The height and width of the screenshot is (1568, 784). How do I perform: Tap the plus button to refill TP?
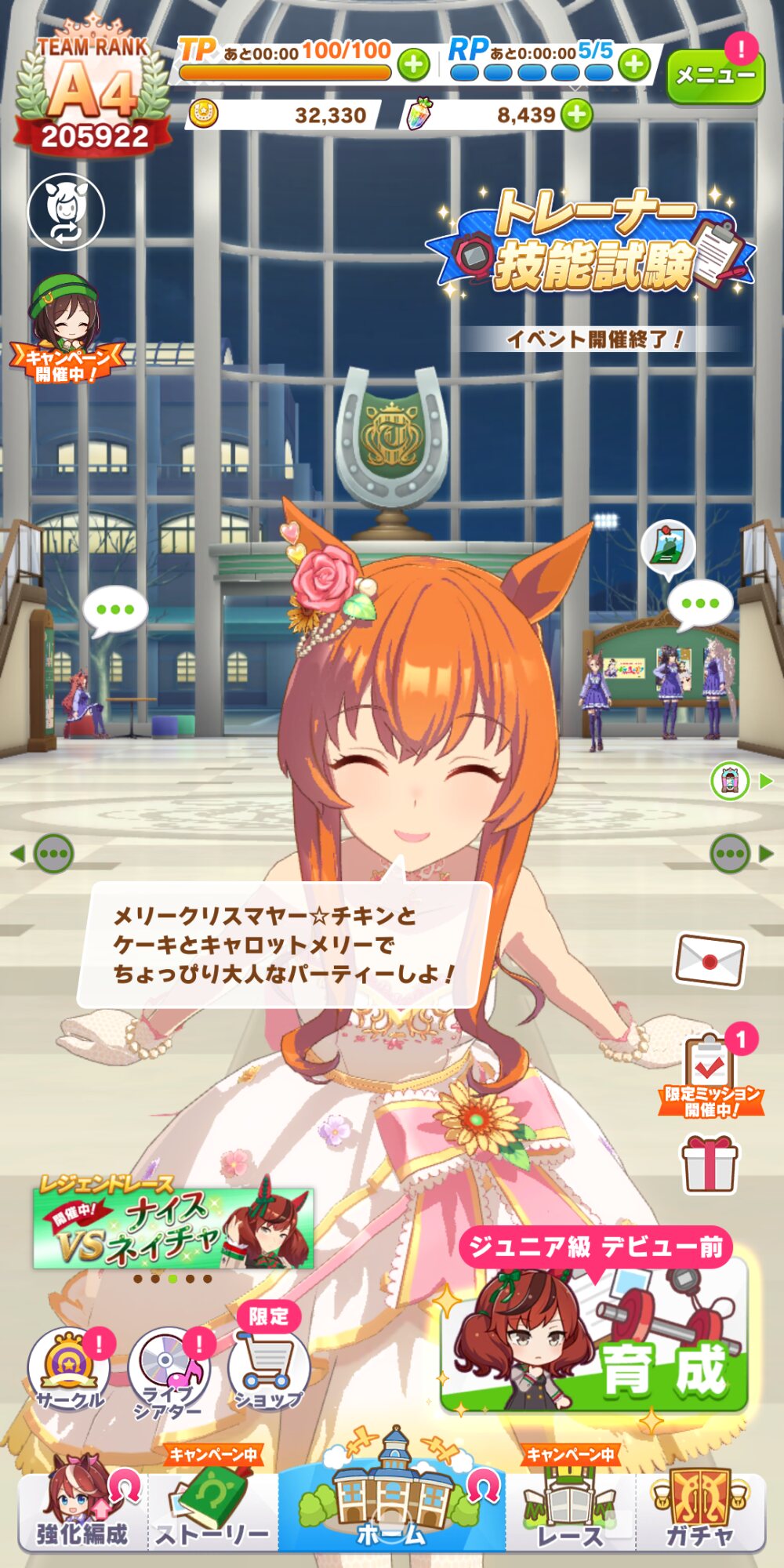point(414,64)
